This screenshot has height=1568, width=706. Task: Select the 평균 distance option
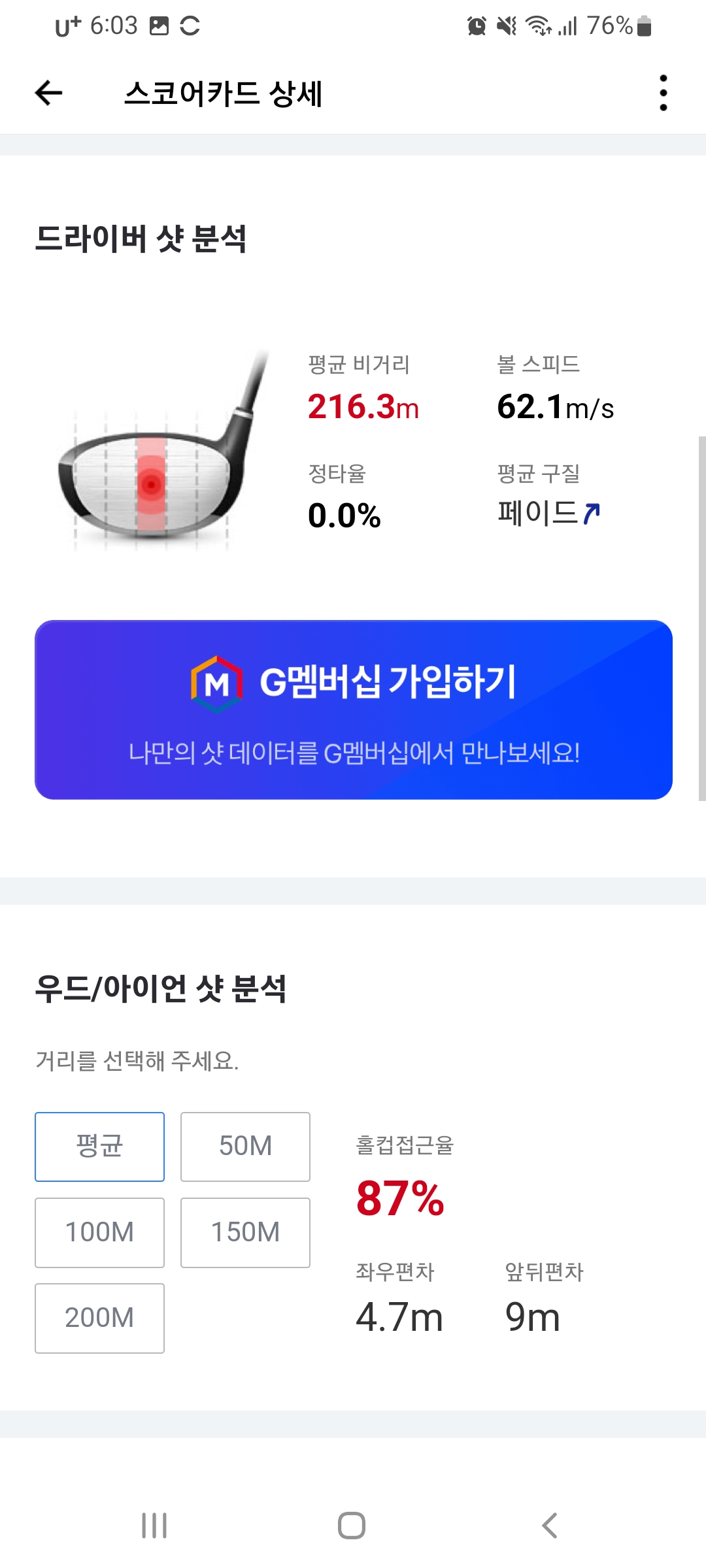99,1147
